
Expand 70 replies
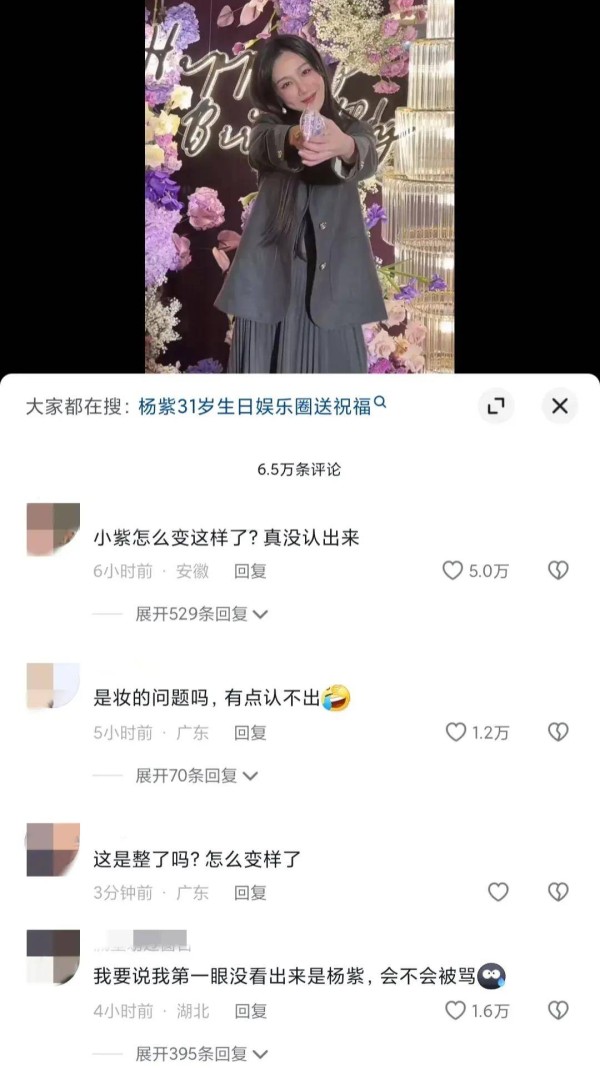pyautogui.click(x=197, y=776)
